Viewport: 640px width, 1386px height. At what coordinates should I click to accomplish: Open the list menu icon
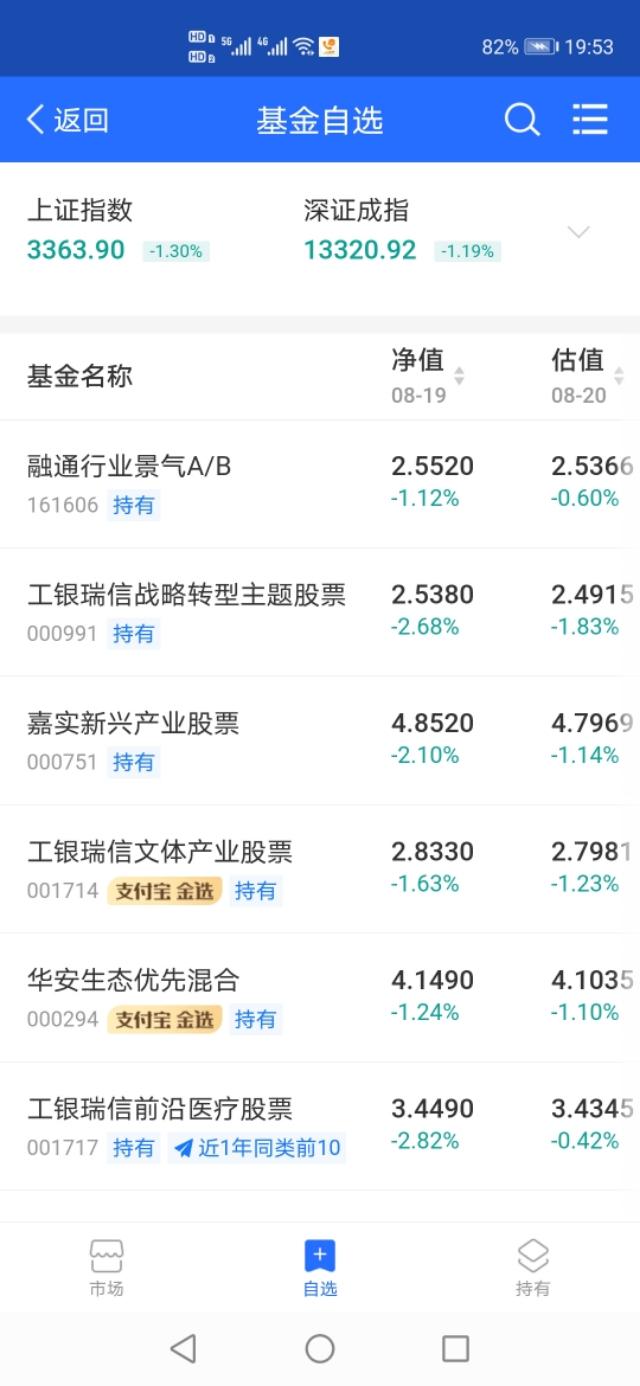[590, 120]
